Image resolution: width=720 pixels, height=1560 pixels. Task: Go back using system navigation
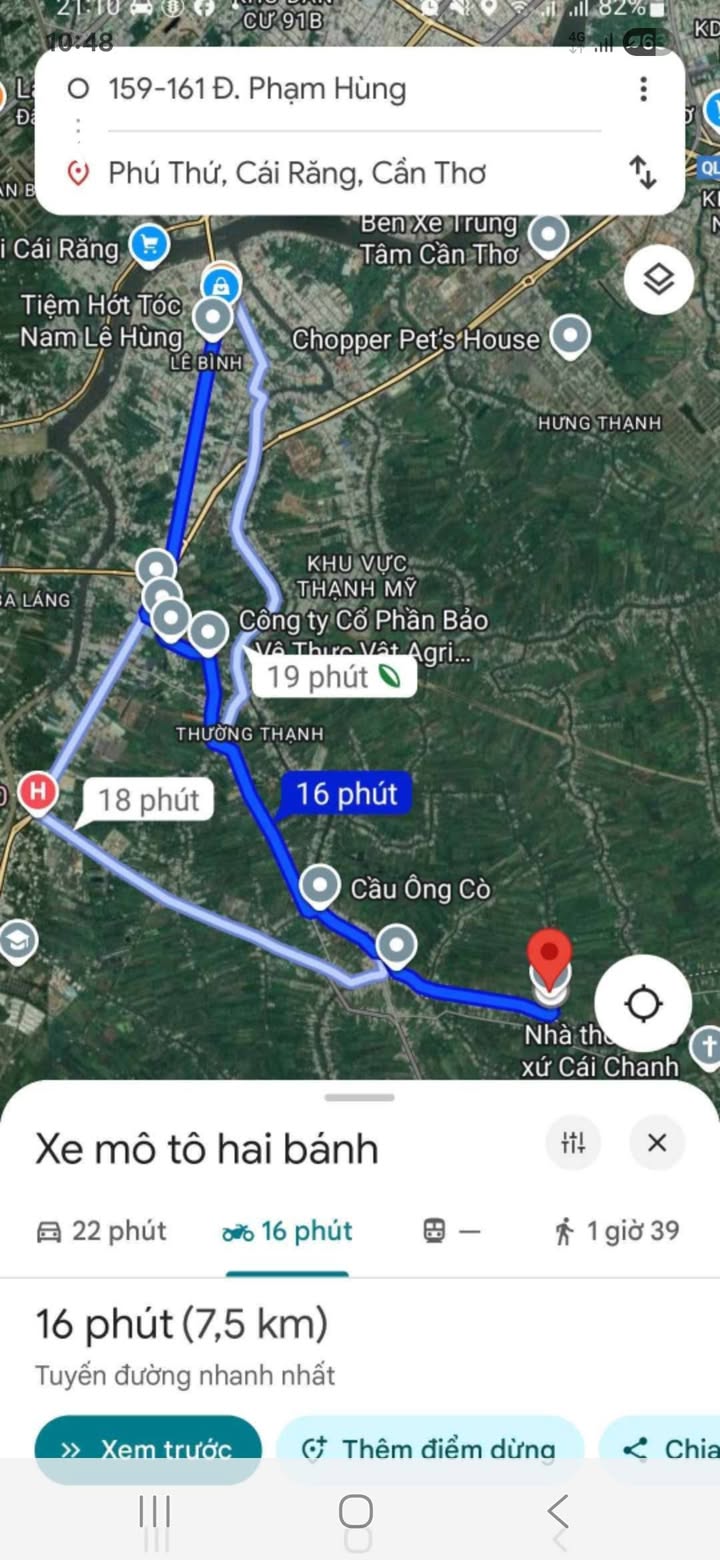click(557, 1512)
